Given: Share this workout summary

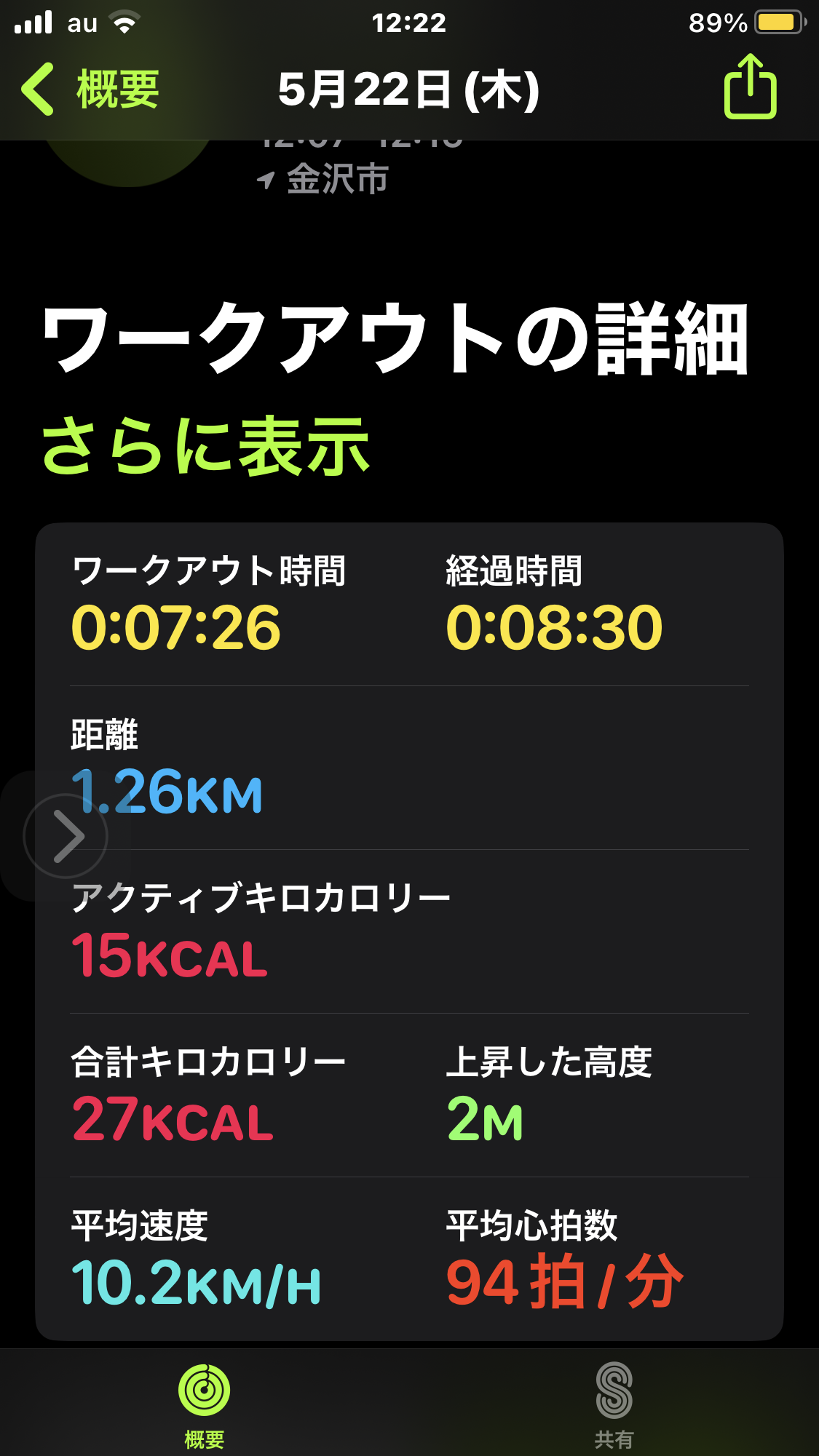Looking at the screenshot, I should click(750, 87).
